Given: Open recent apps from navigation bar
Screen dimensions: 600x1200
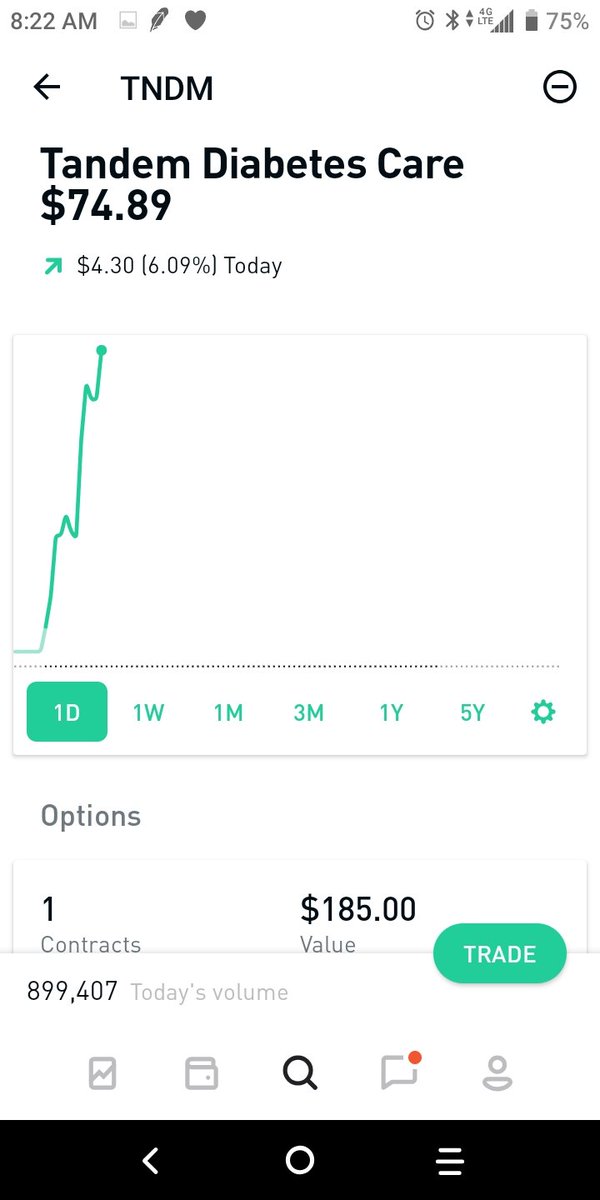Looking at the screenshot, I should [450, 1160].
